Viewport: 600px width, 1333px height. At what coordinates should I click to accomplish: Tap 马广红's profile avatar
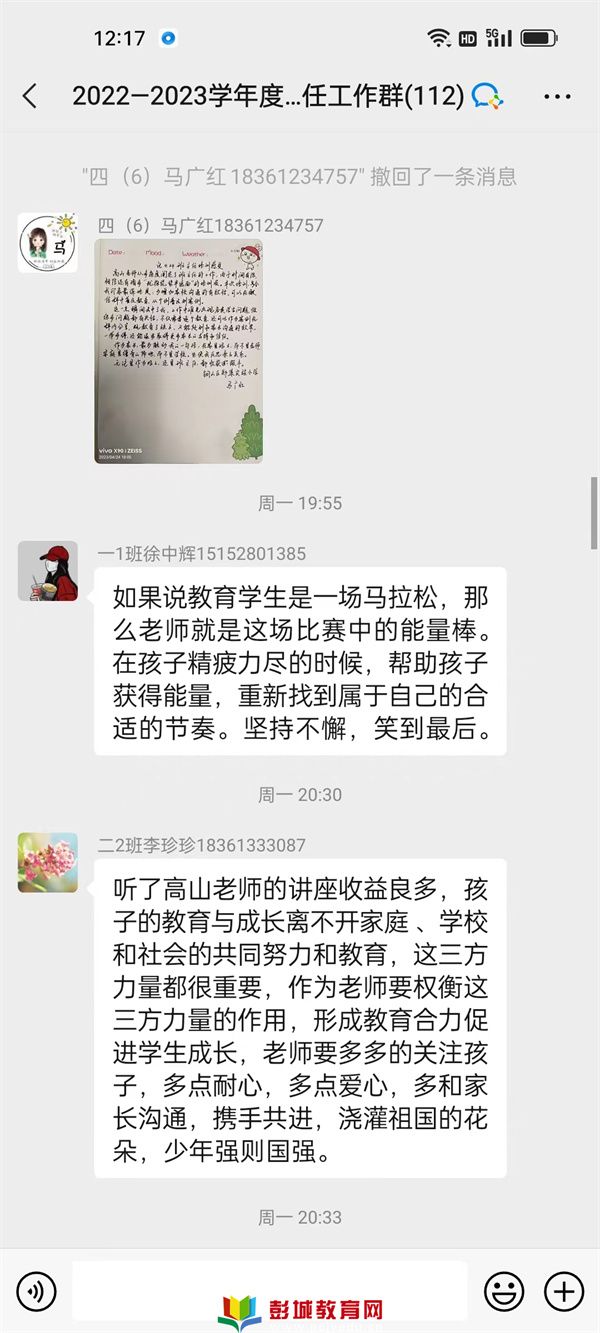[47, 243]
